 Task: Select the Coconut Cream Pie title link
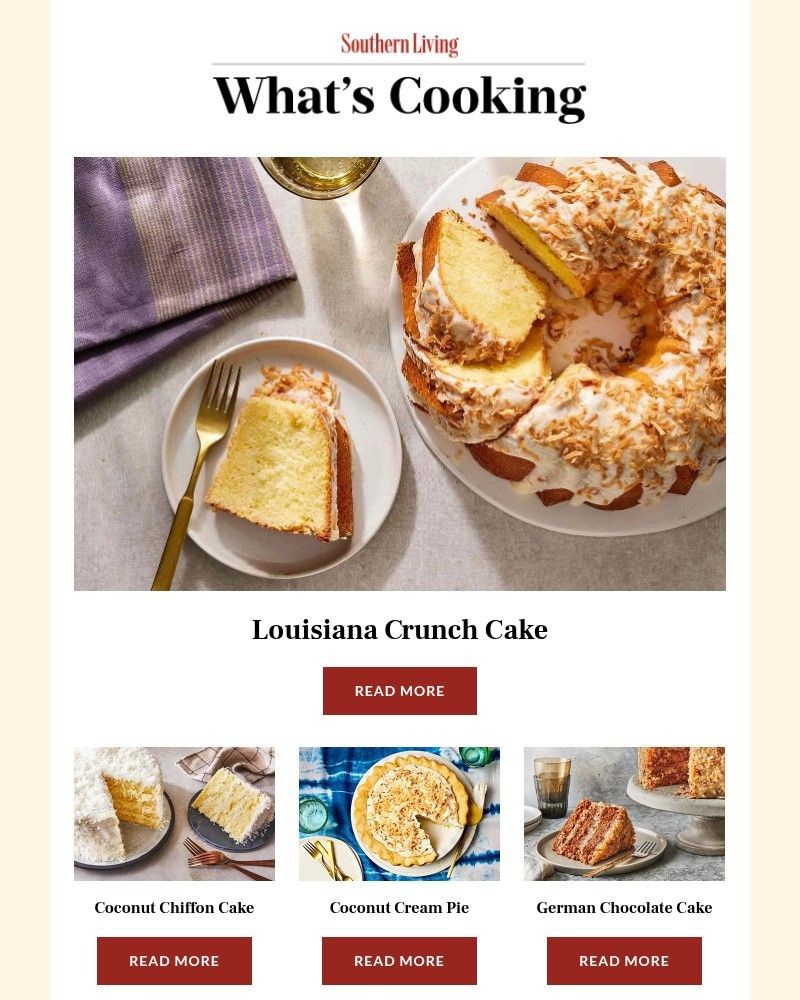coord(399,908)
